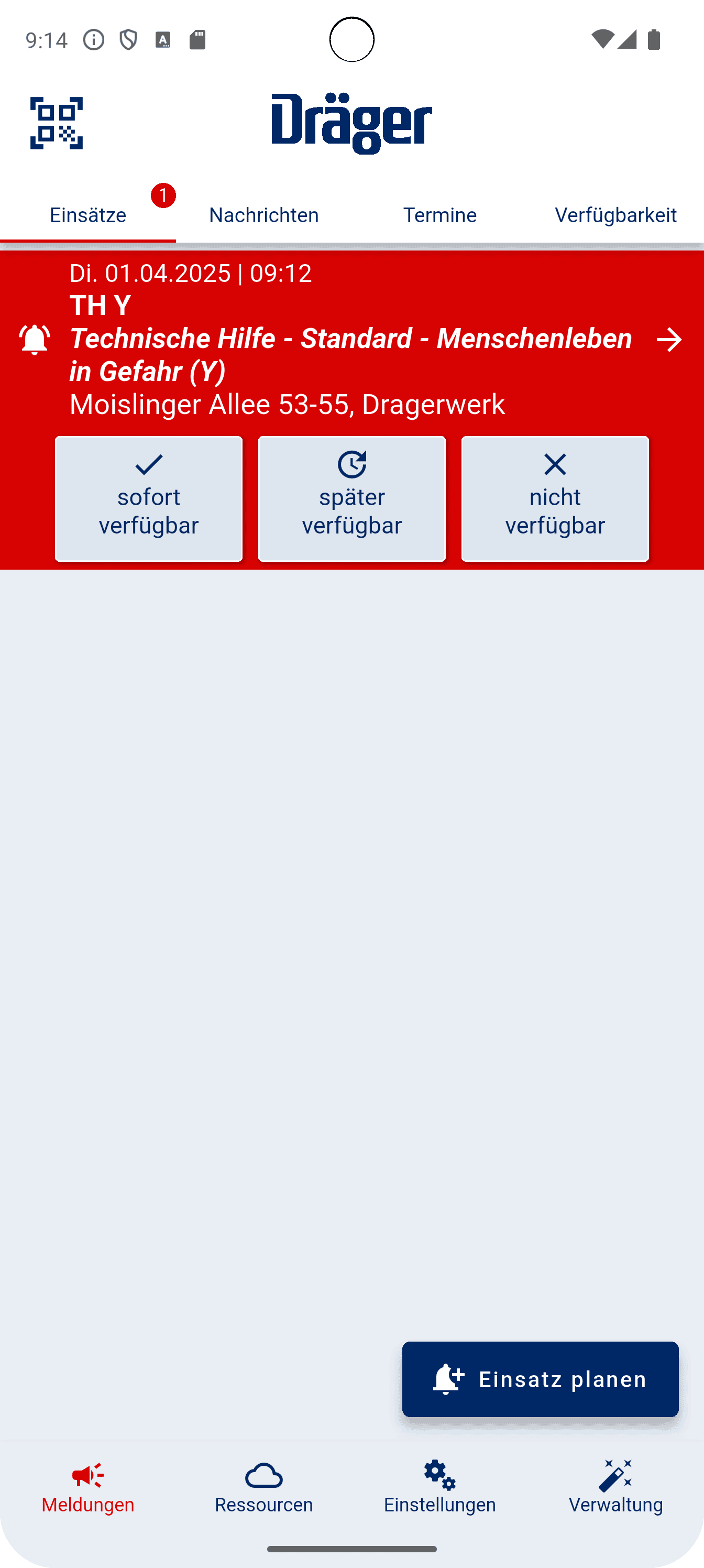Switch to Verwaltung section
The height and width of the screenshot is (1568, 704).
(x=615, y=1486)
